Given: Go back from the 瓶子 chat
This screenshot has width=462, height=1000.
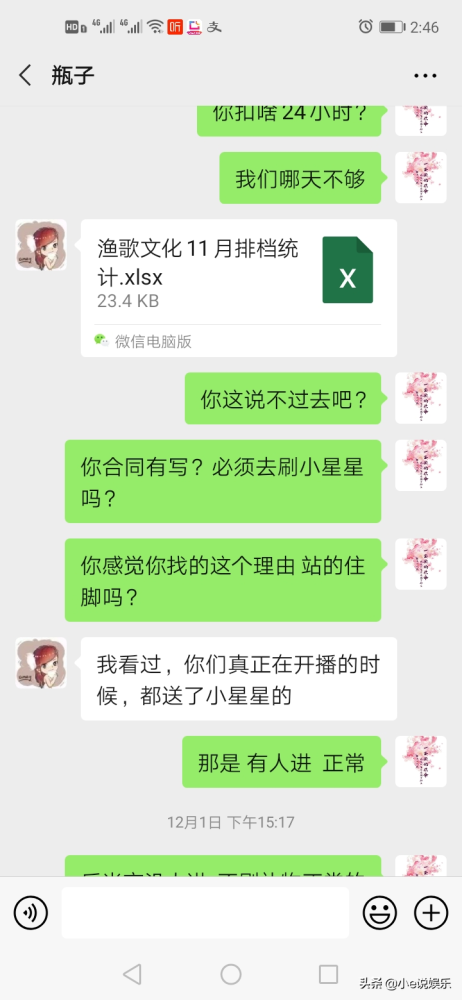Looking at the screenshot, I should pos(25,76).
